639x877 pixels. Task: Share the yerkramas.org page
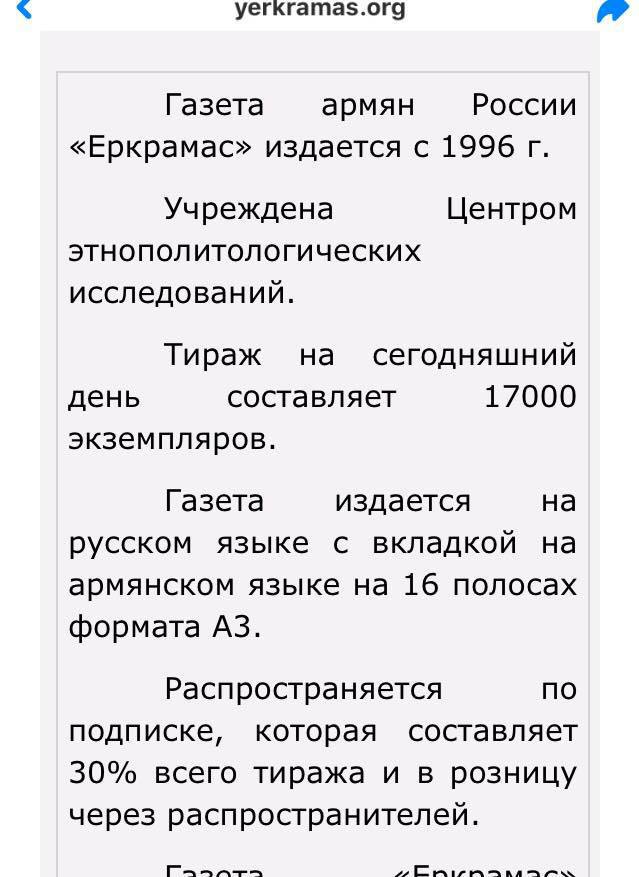[x=611, y=11]
